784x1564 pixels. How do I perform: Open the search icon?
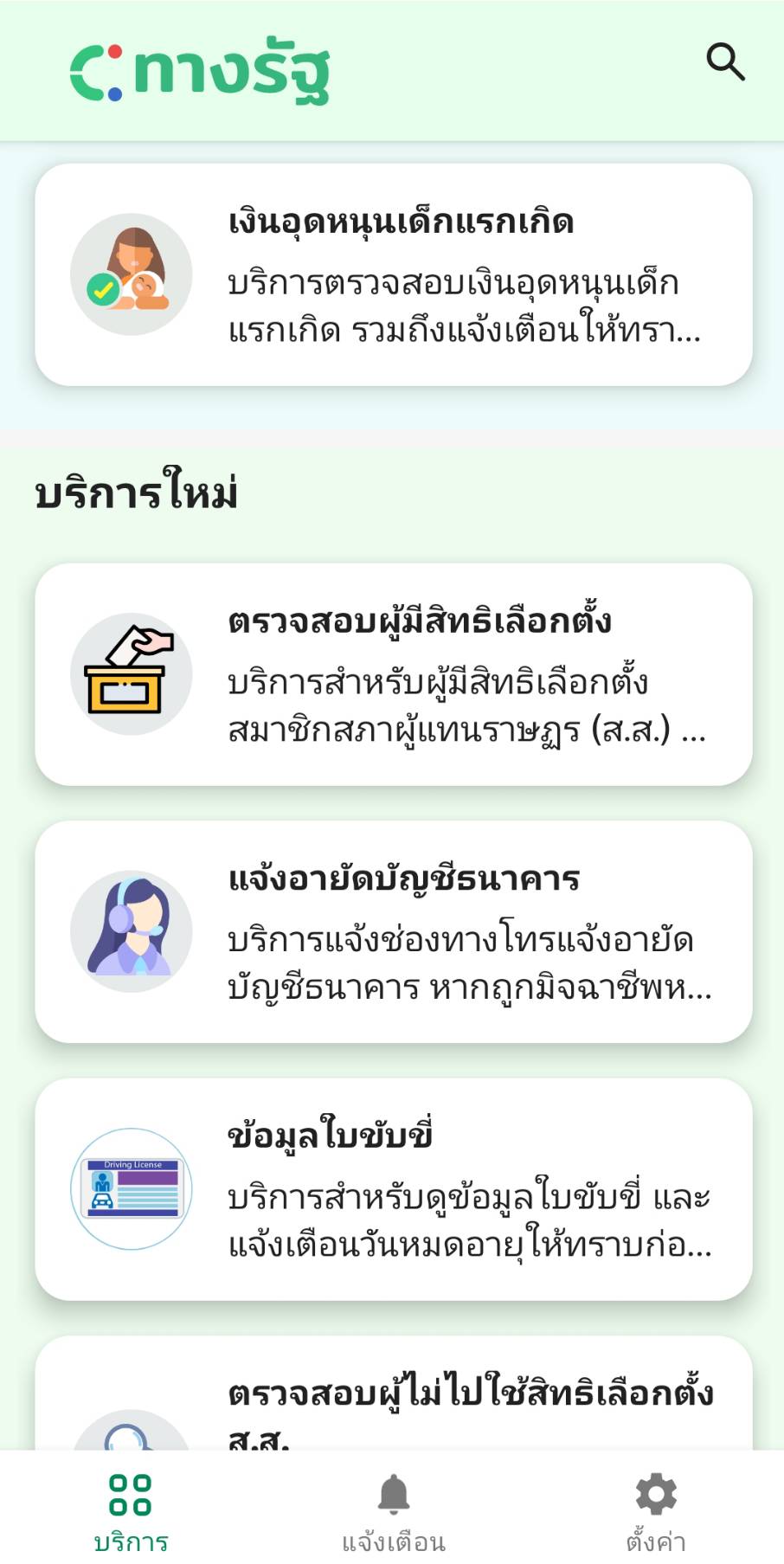point(725,62)
